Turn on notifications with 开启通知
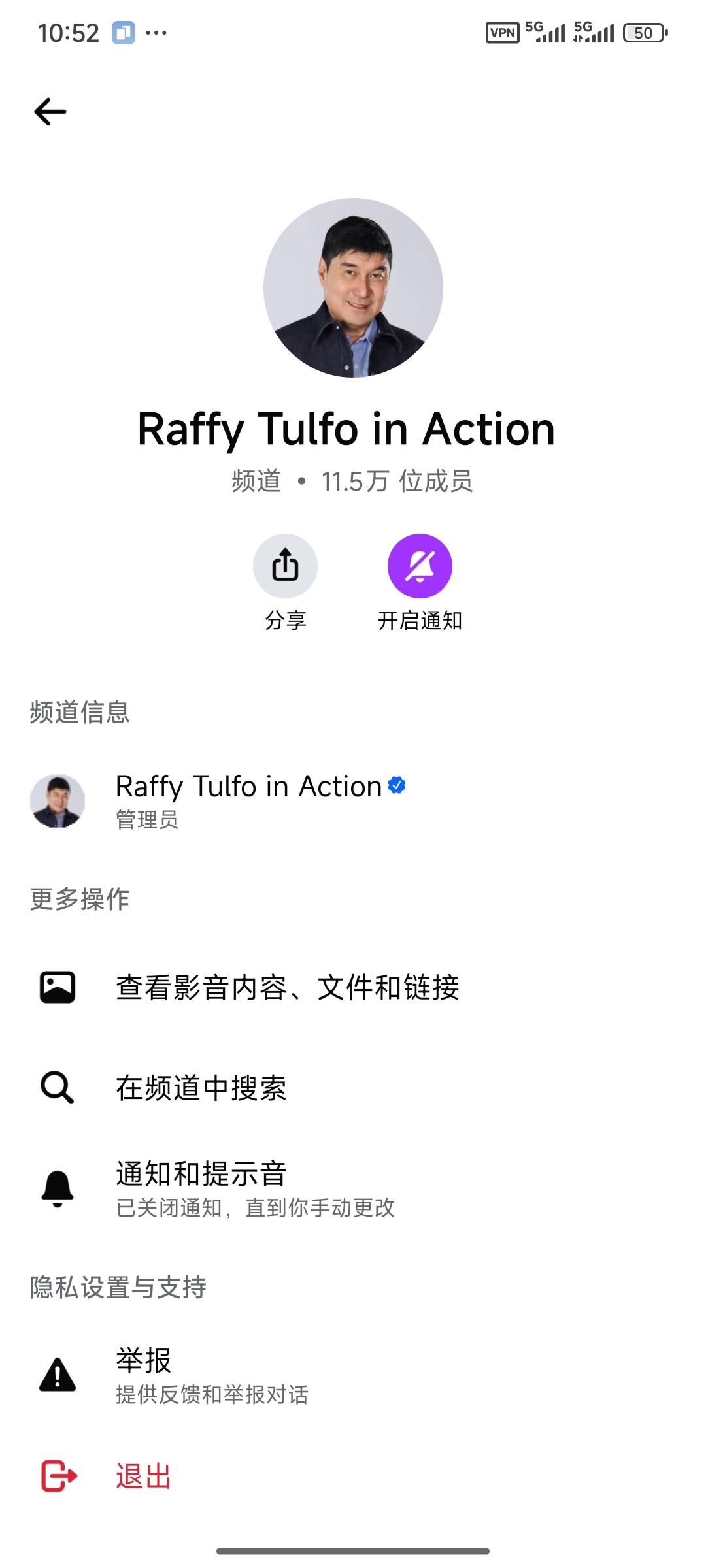Viewport: 706px width, 1568px height. pos(420,566)
